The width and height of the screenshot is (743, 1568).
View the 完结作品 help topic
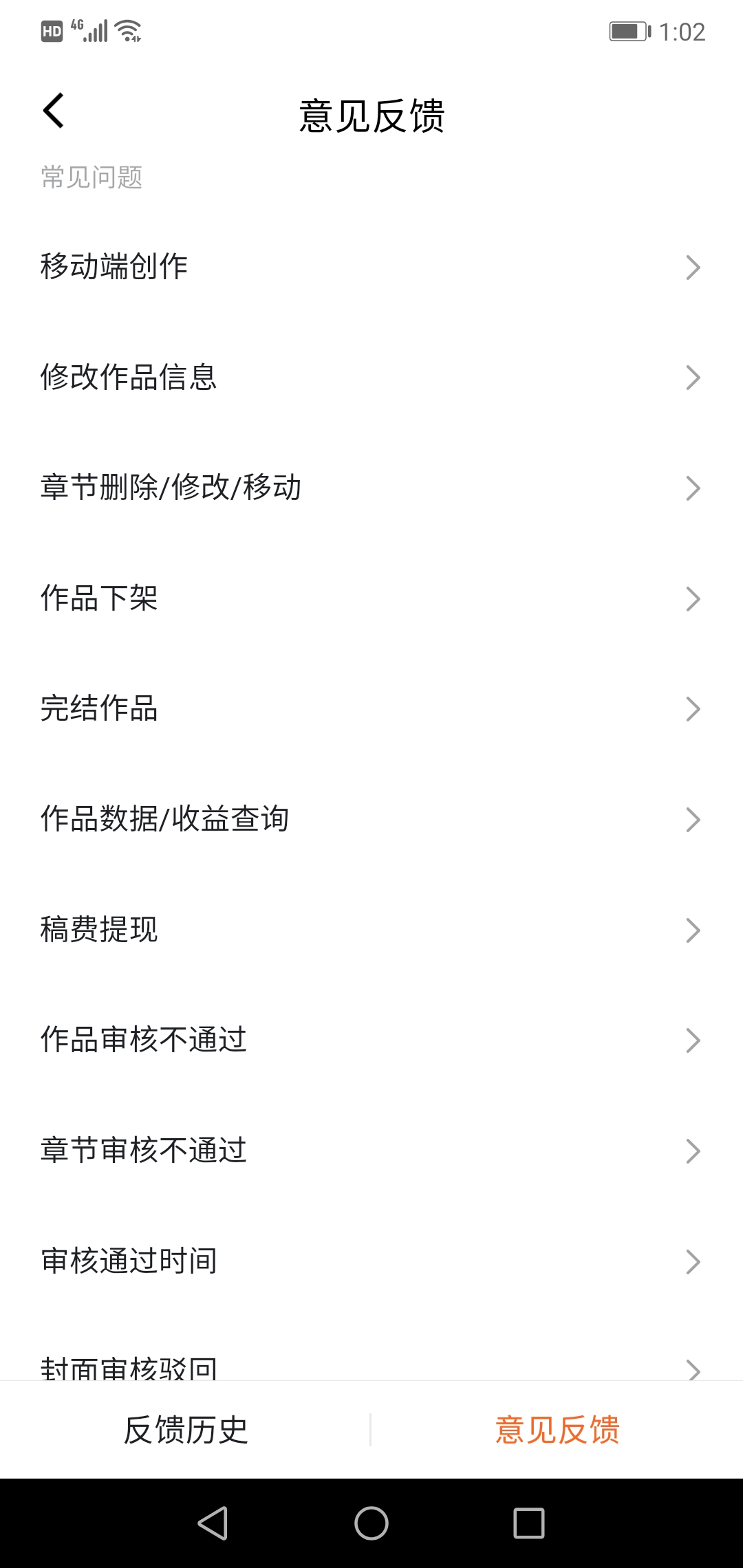[371, 709]
